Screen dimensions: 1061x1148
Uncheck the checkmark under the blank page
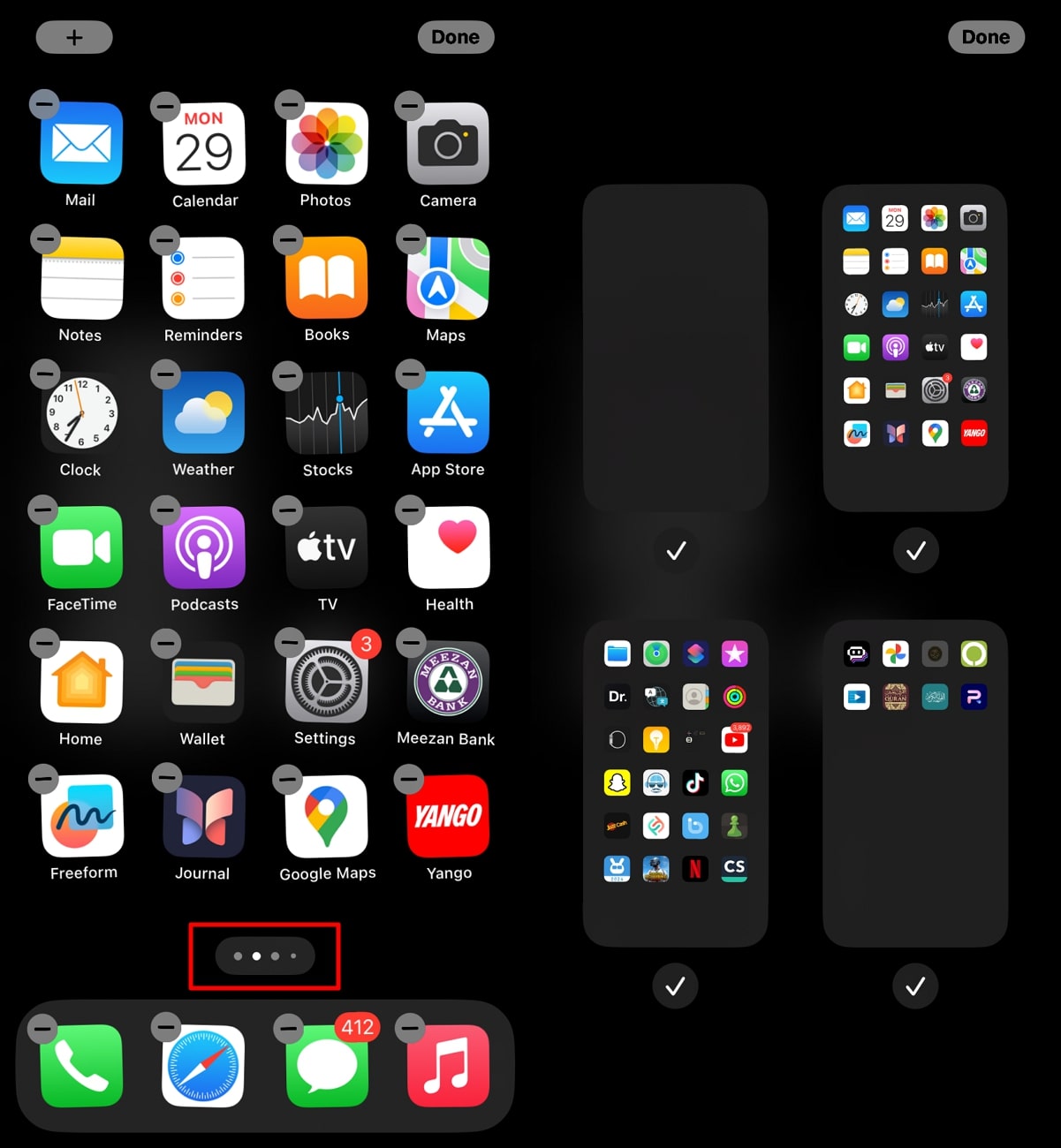point(676,550)
